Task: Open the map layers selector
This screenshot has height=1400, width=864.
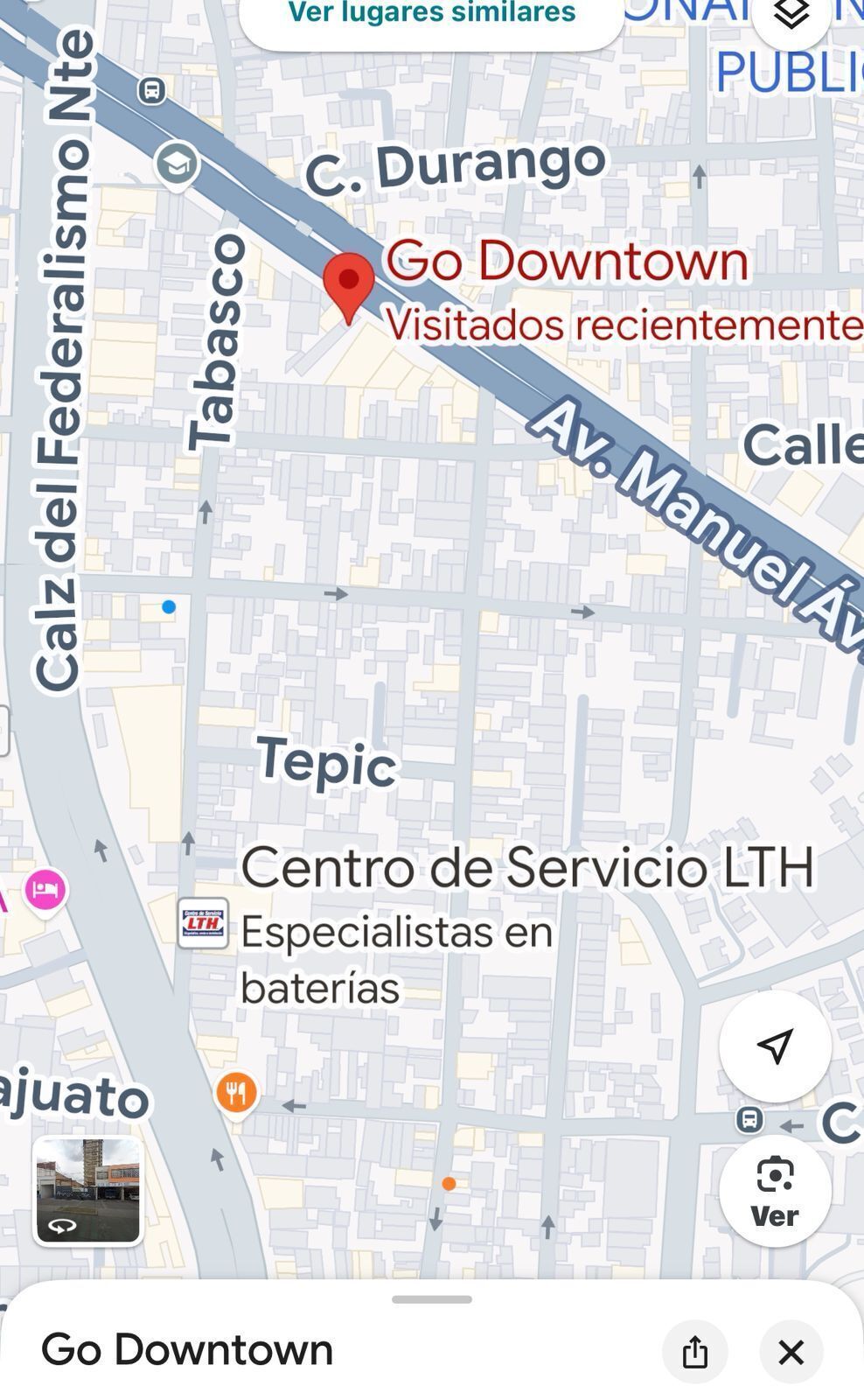Action: [791, 16]
